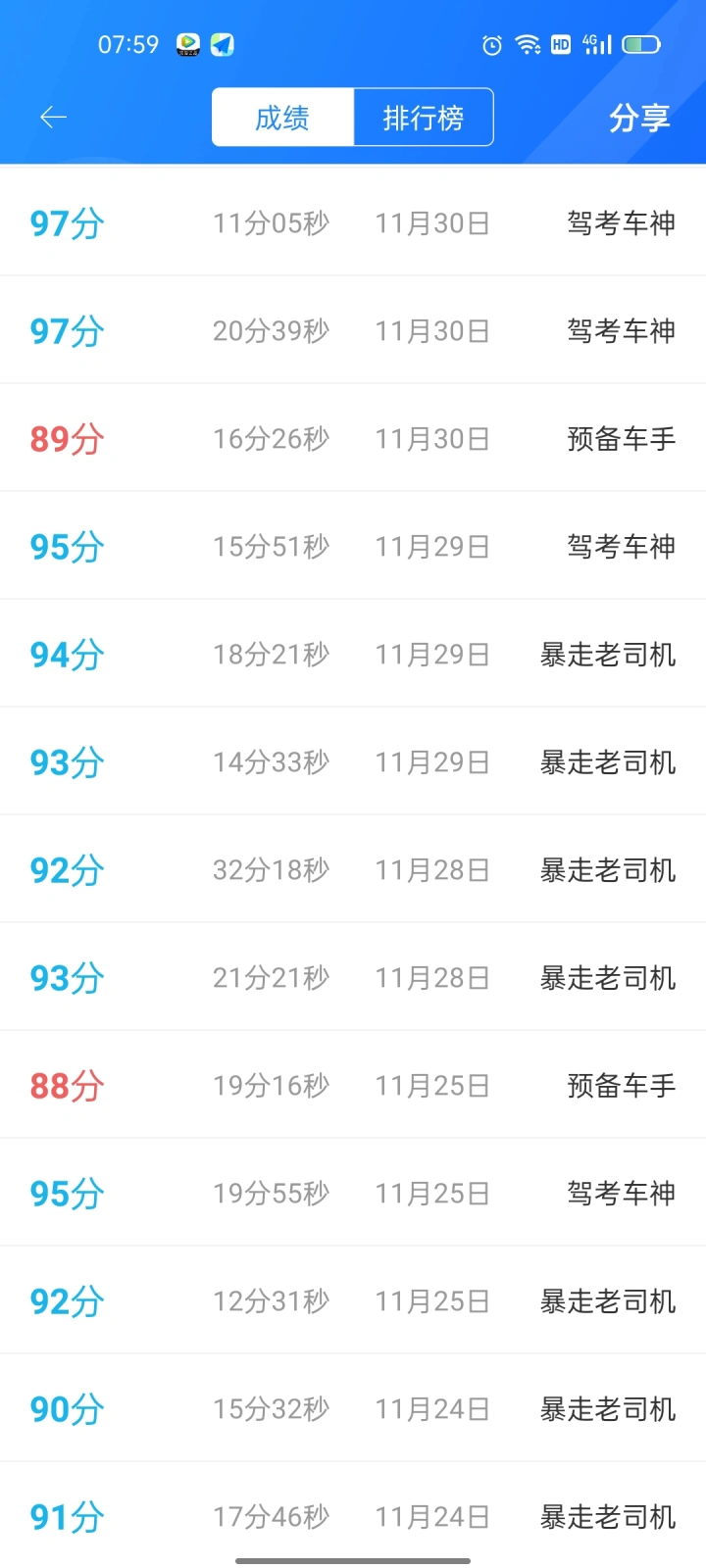This screenshot has height=1568, width=706.
Task: Tap the 分享 share button
Action: tap(639, 118)
